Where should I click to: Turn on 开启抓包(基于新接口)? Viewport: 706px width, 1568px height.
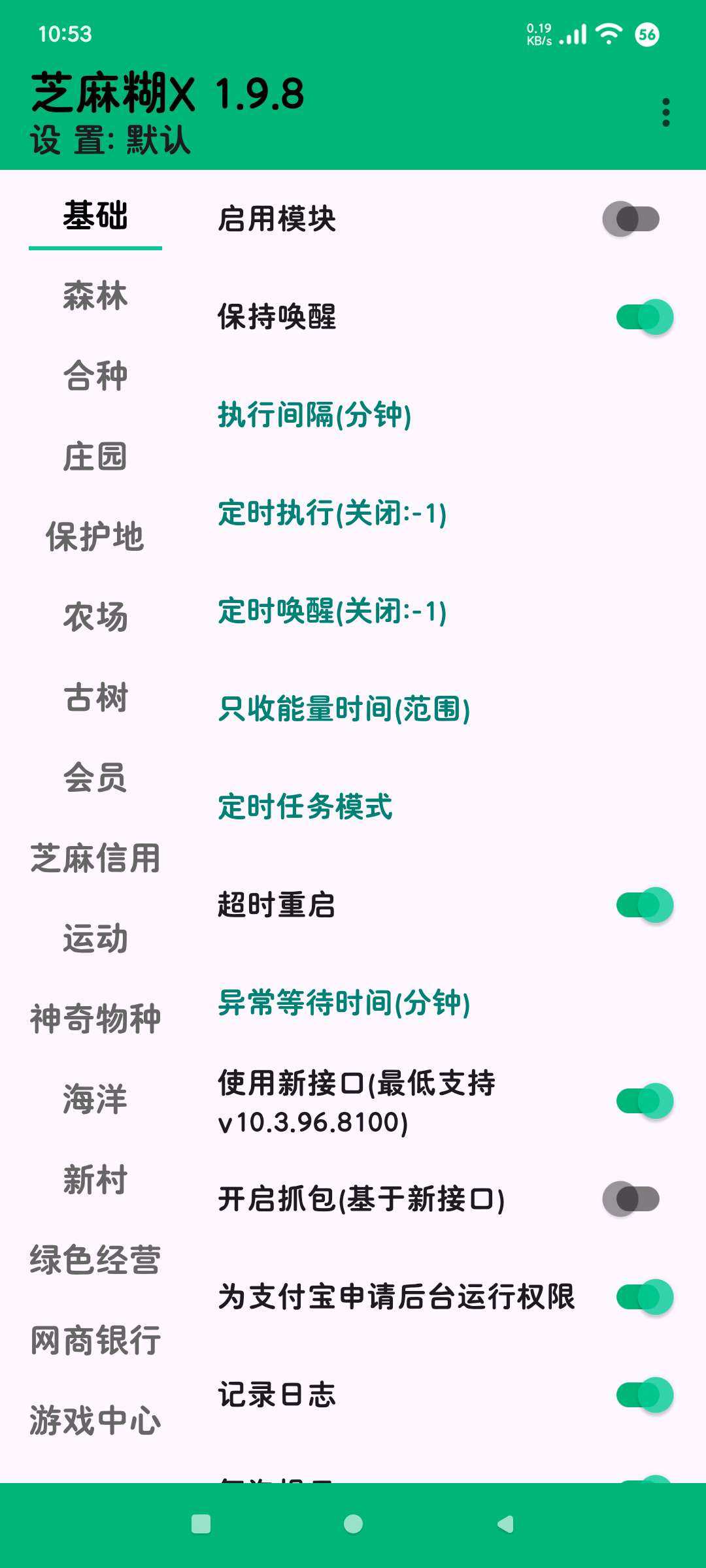[631, 1199]
